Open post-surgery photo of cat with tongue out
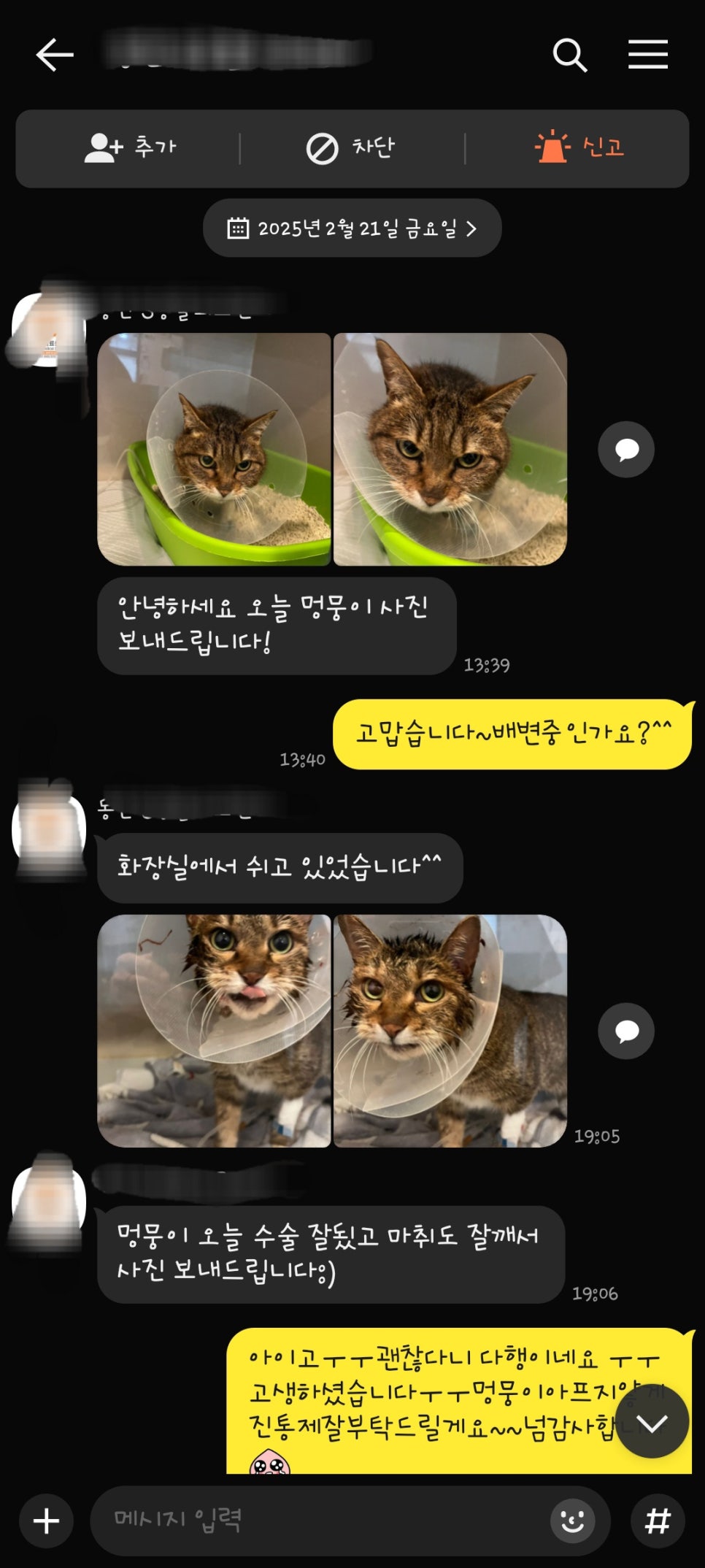This screenshot has height=1568, width=705. (214, 1031)
